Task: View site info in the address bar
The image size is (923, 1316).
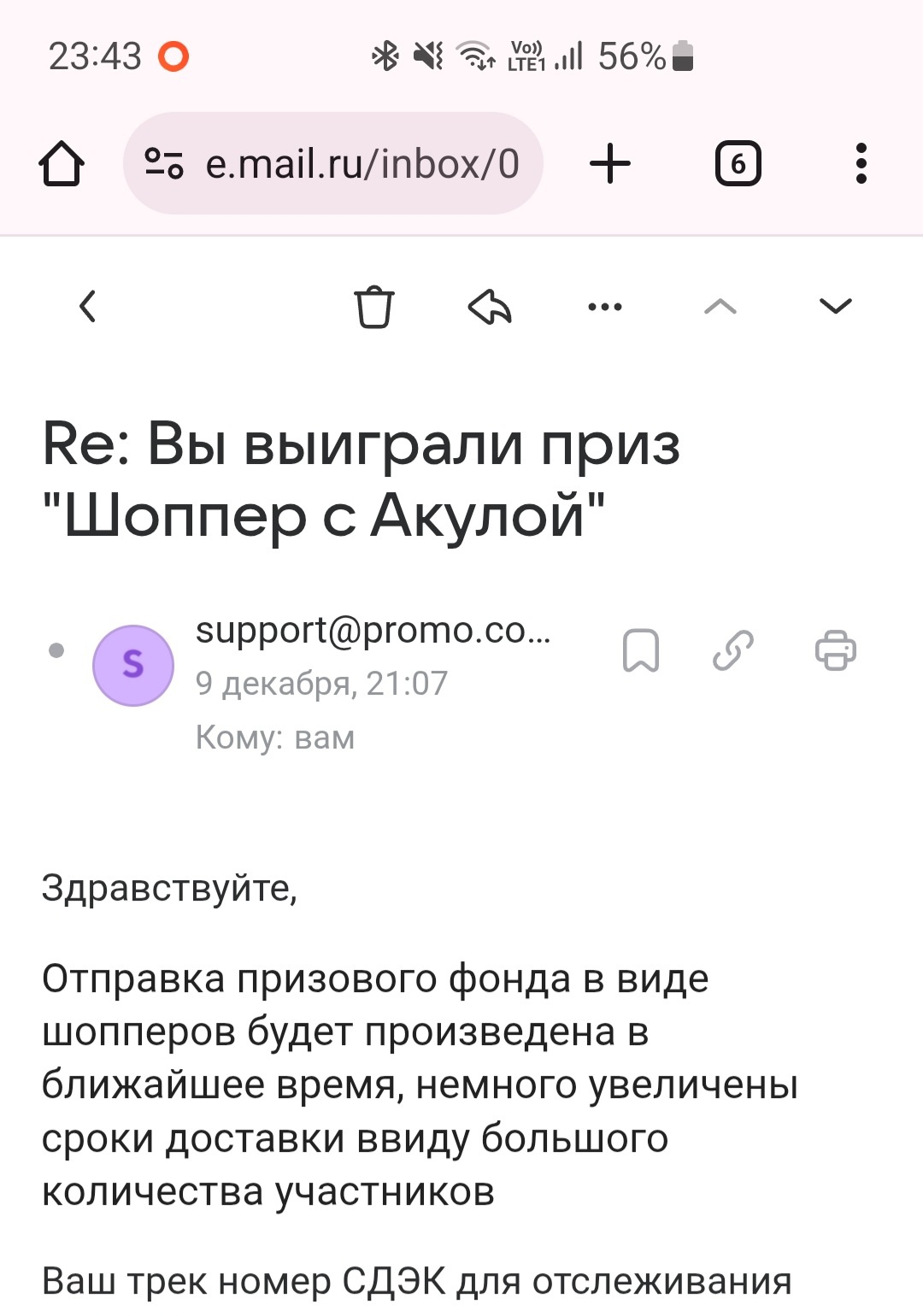Action: [164, 163]
